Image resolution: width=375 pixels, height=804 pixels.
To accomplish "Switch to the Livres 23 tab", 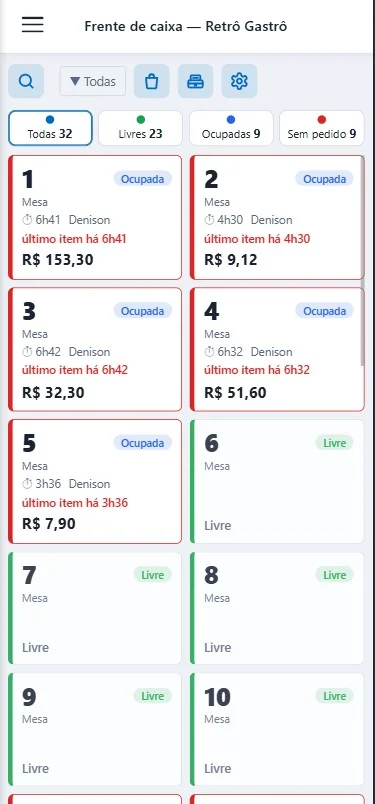I will click(x=141, y=128).
